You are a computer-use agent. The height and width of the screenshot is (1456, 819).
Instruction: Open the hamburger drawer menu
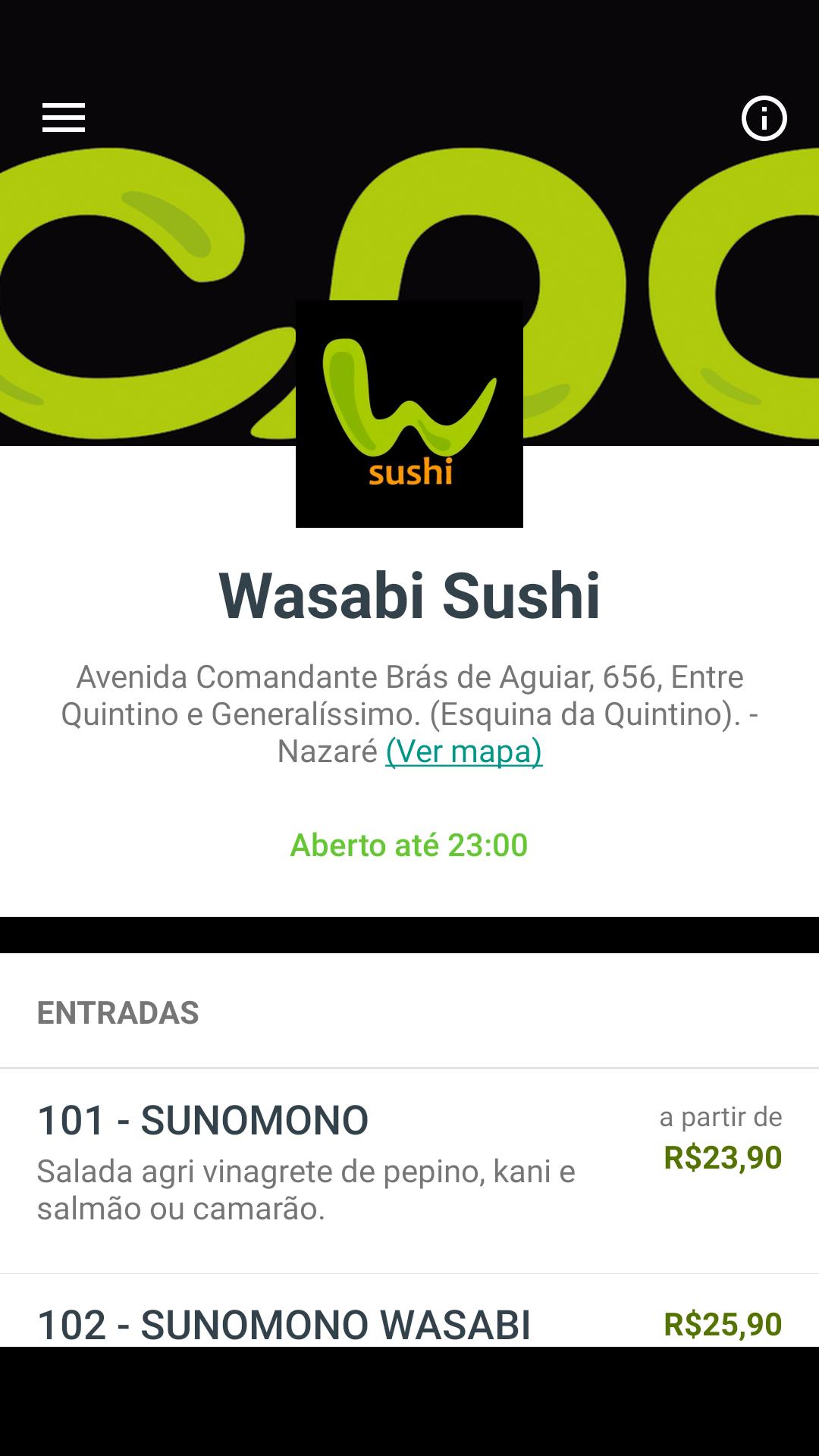64,118
